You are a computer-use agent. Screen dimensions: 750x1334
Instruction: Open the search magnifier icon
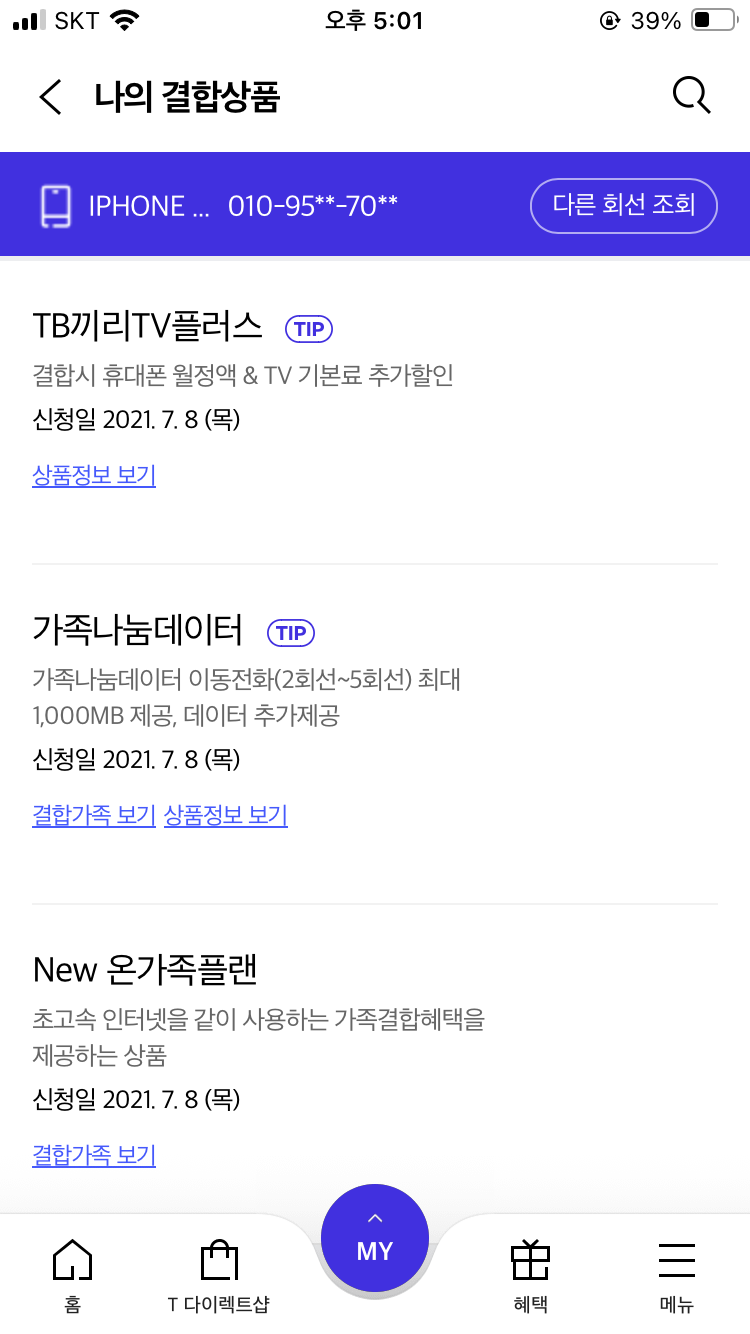pos(691,96)
